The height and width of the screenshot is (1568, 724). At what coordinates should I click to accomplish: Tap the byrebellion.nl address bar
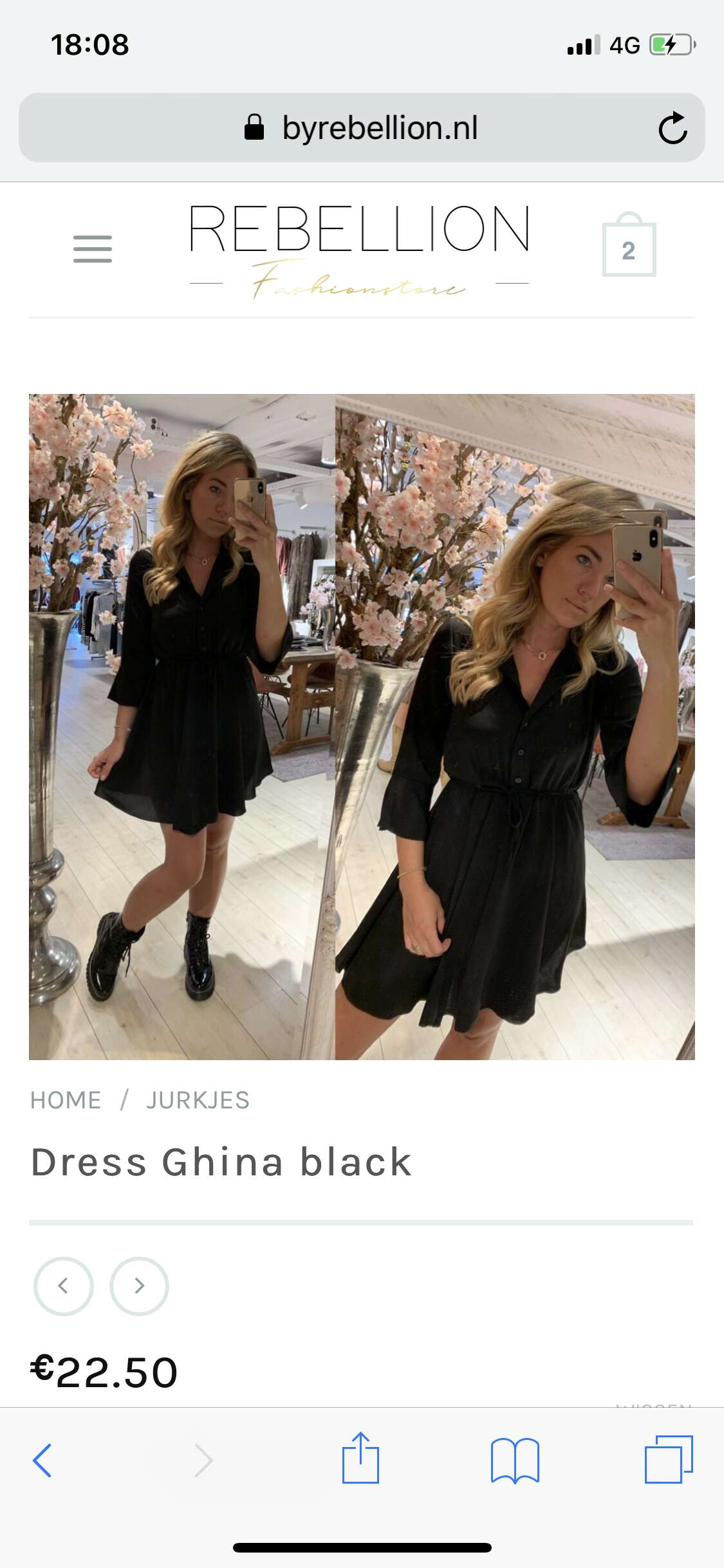(362, 127)
